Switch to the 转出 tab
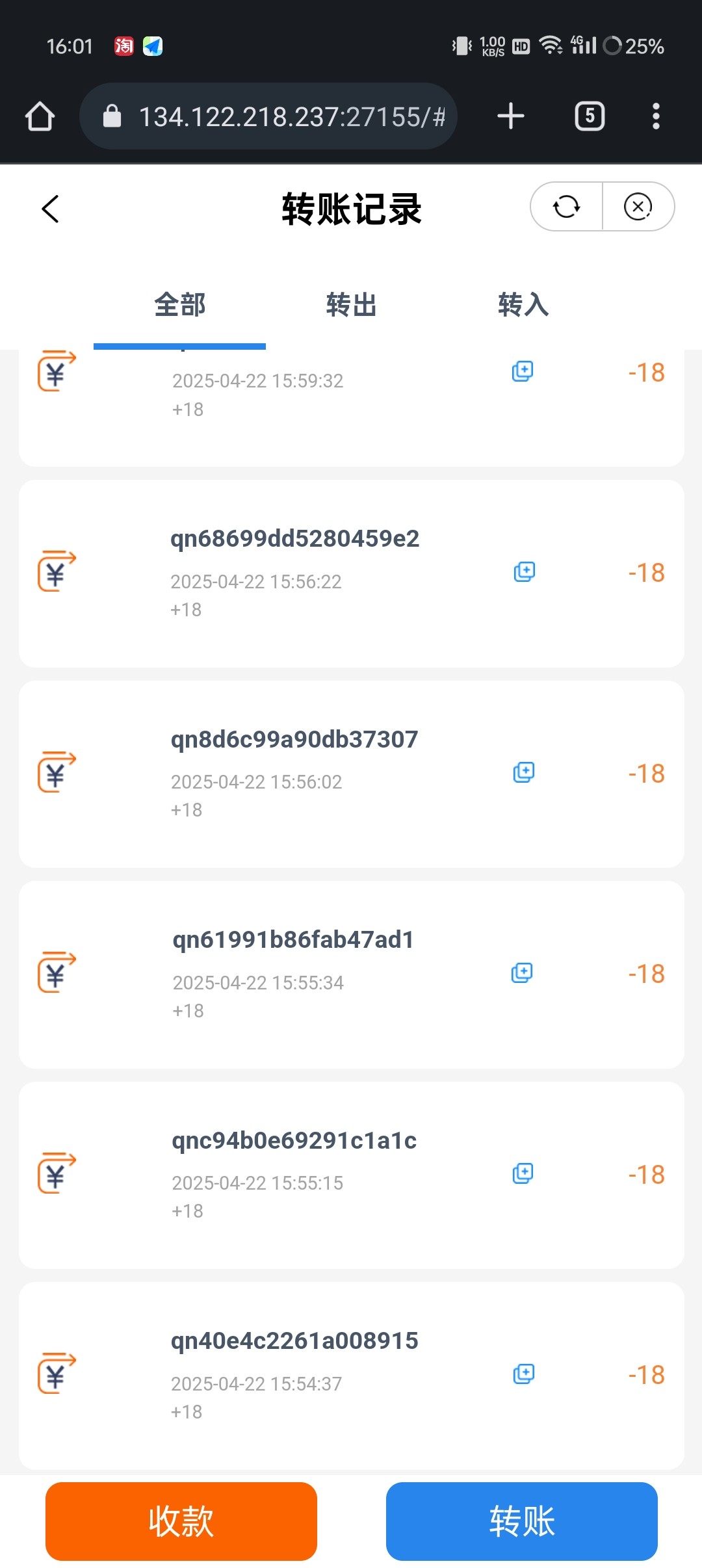702x1568 pixels. (x=351, y=305)
